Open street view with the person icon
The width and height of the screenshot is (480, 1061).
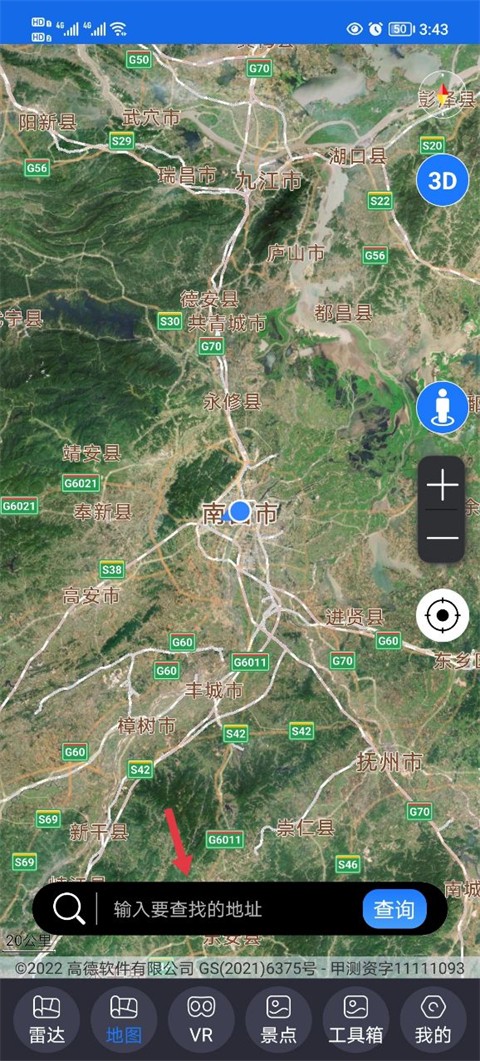point(442,407)
